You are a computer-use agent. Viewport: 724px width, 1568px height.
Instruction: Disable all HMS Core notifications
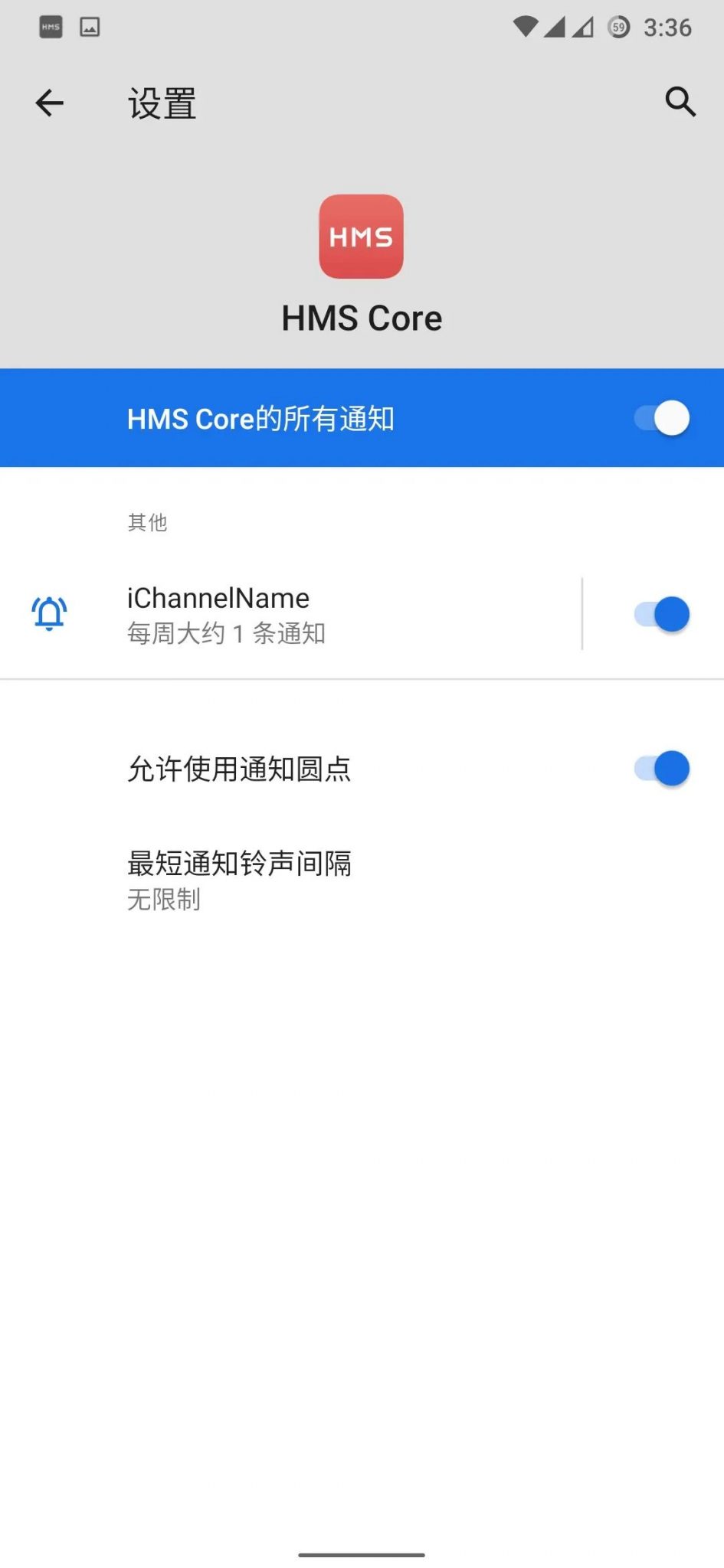[660, 418]
